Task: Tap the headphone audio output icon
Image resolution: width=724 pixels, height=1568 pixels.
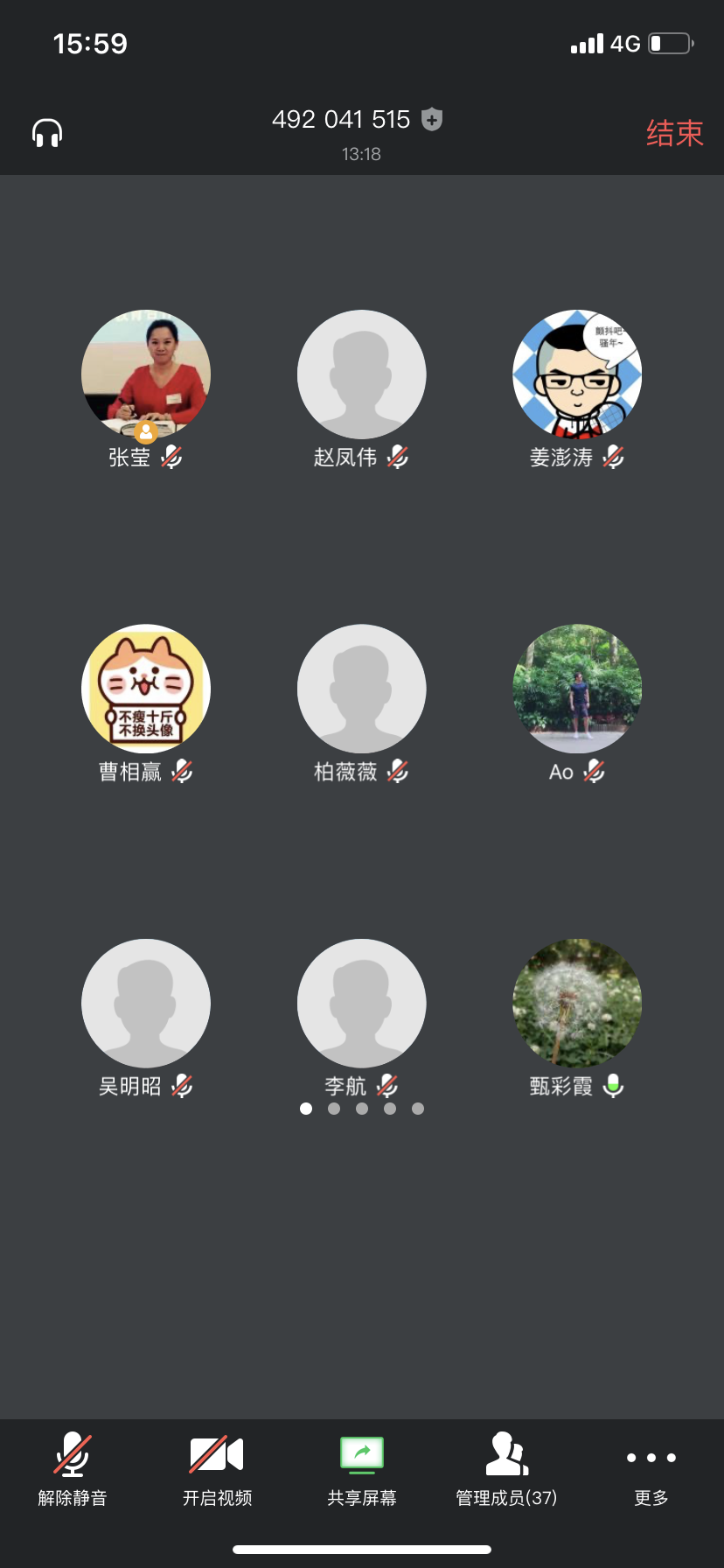Action: click(x=47, y=133)
